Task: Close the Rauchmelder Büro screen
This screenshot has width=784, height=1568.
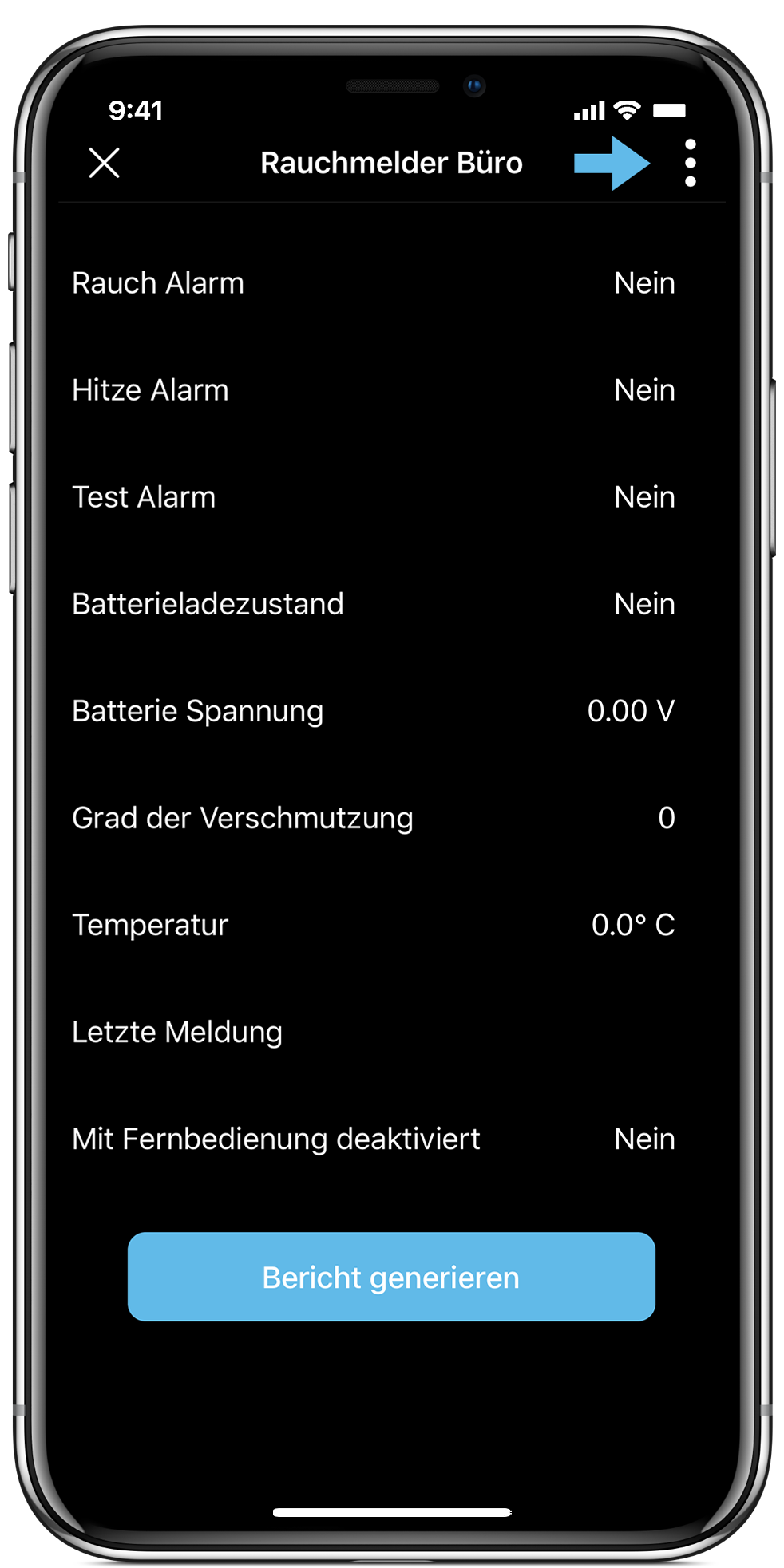Action: (104, 163)
